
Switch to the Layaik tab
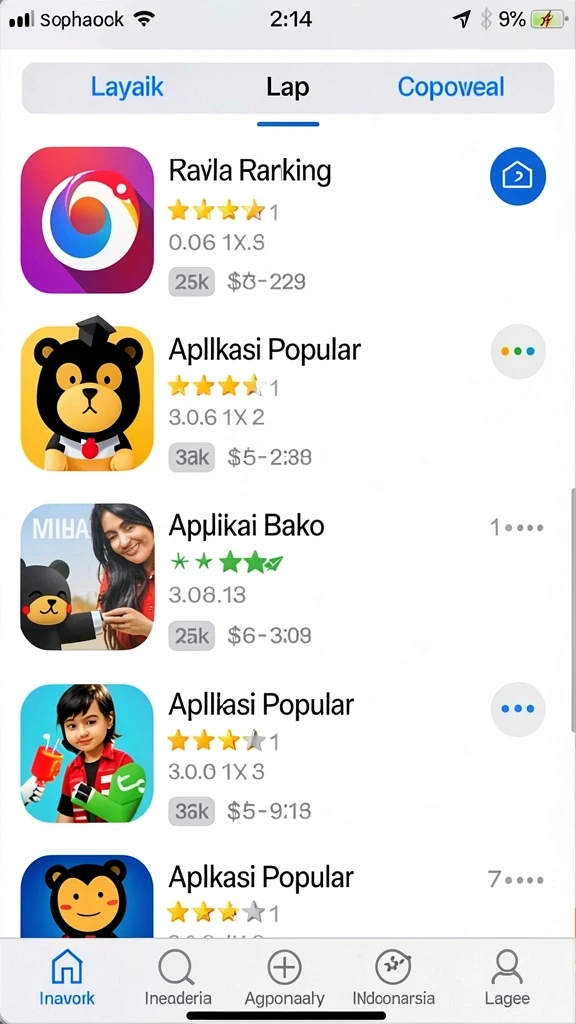tap(127, 87)
